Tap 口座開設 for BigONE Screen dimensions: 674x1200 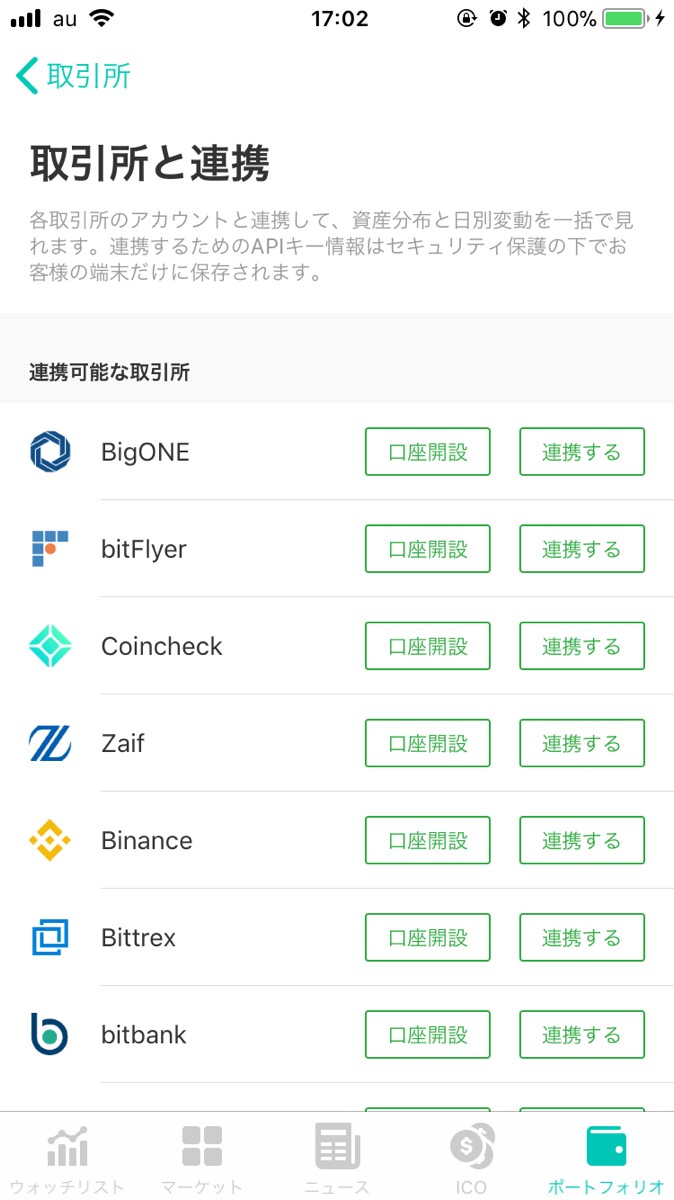(x=427, y=452)
